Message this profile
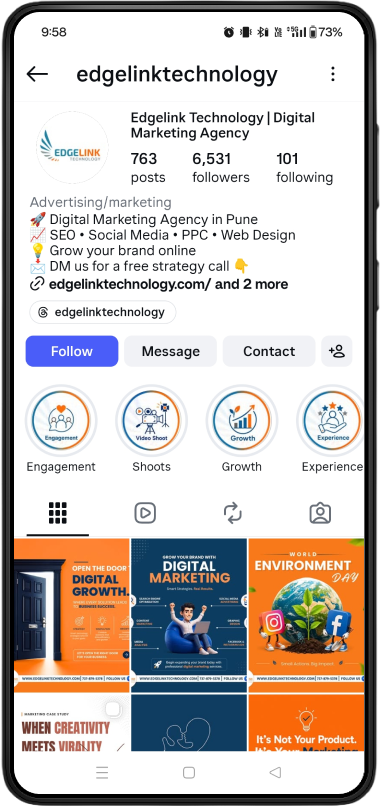Viewport: 380px width, 806px height. click(x=170, y=351)
